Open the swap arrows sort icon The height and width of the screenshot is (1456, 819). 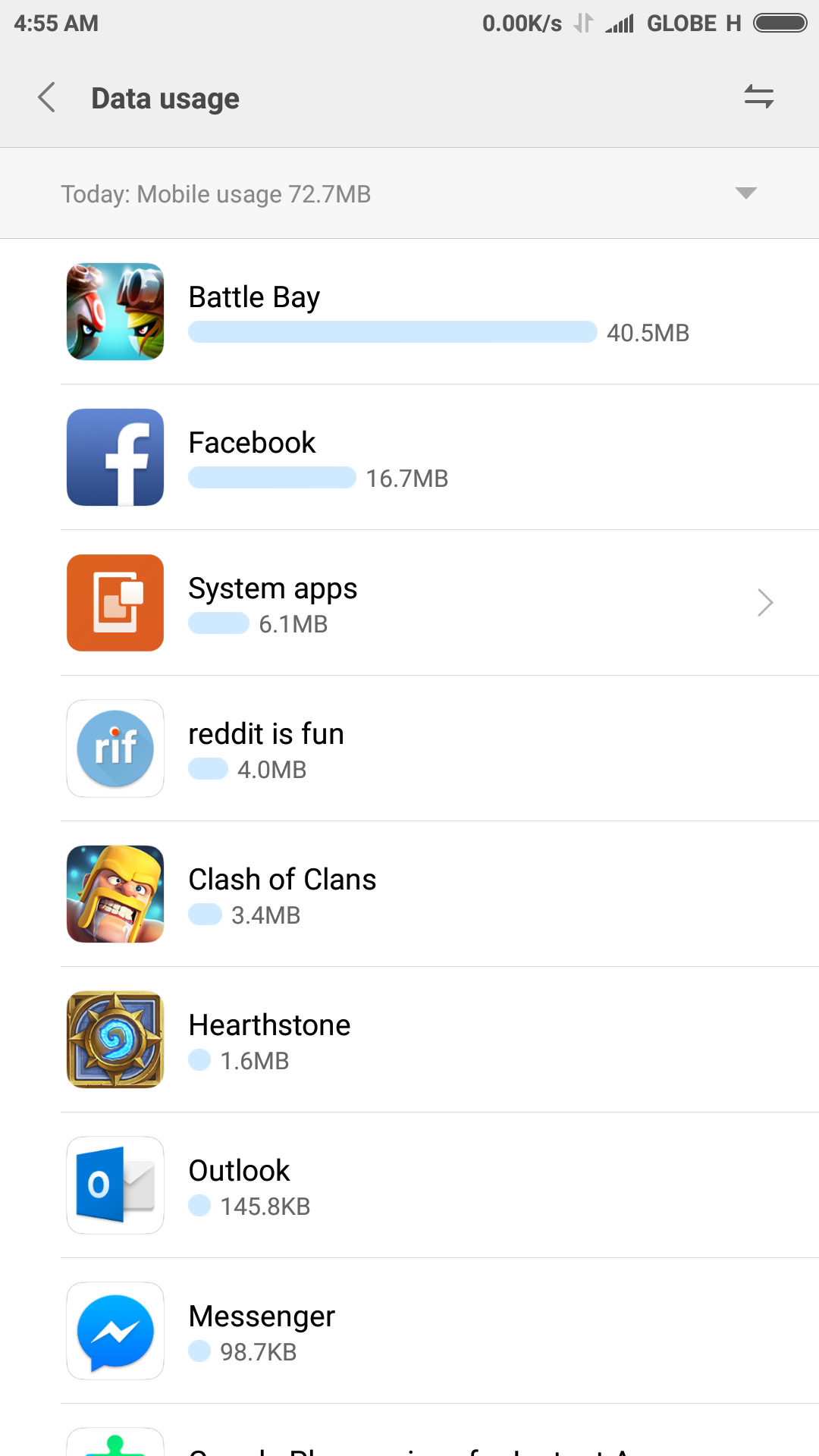tap(758, 97)
